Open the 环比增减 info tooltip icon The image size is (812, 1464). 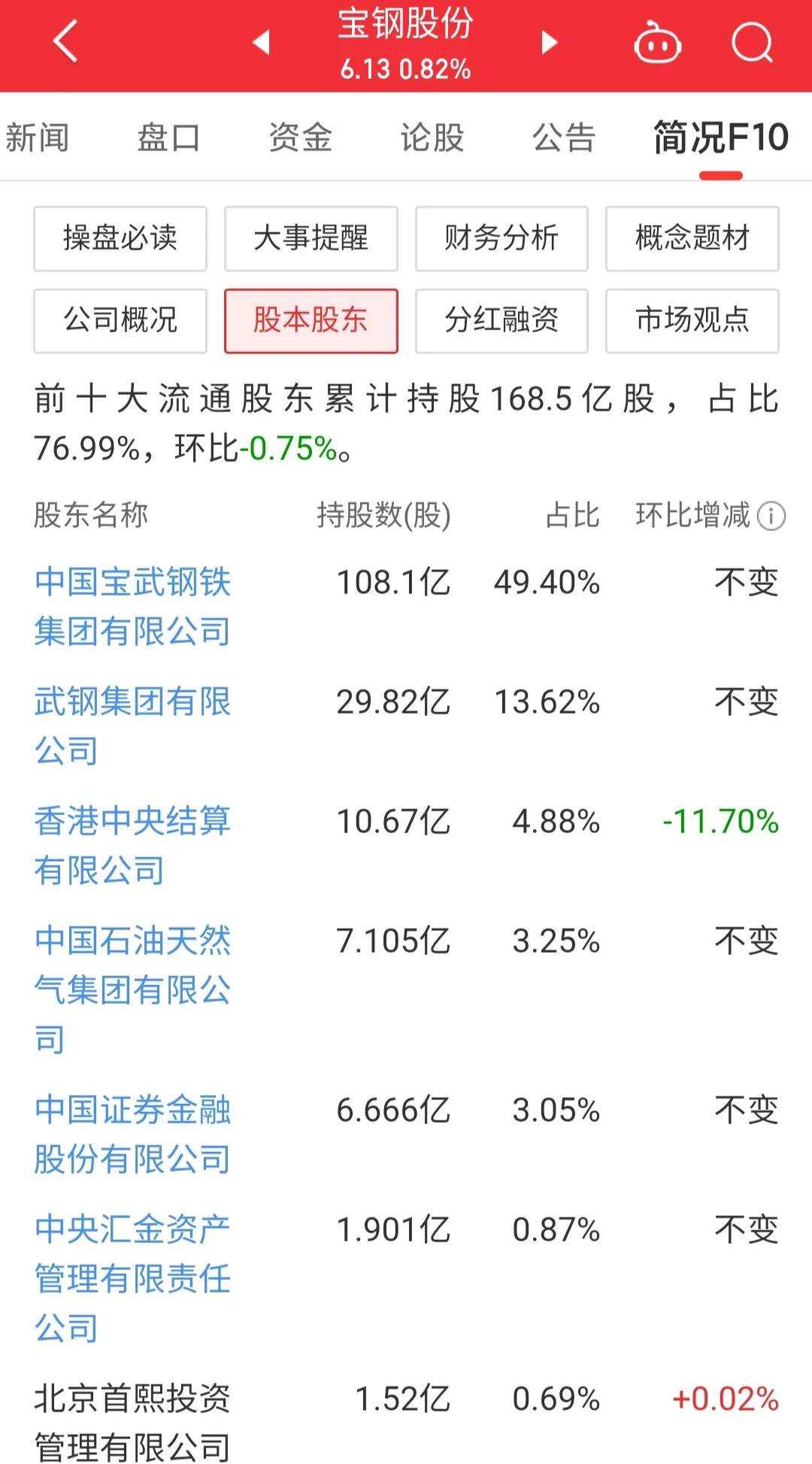click(771, 516)
